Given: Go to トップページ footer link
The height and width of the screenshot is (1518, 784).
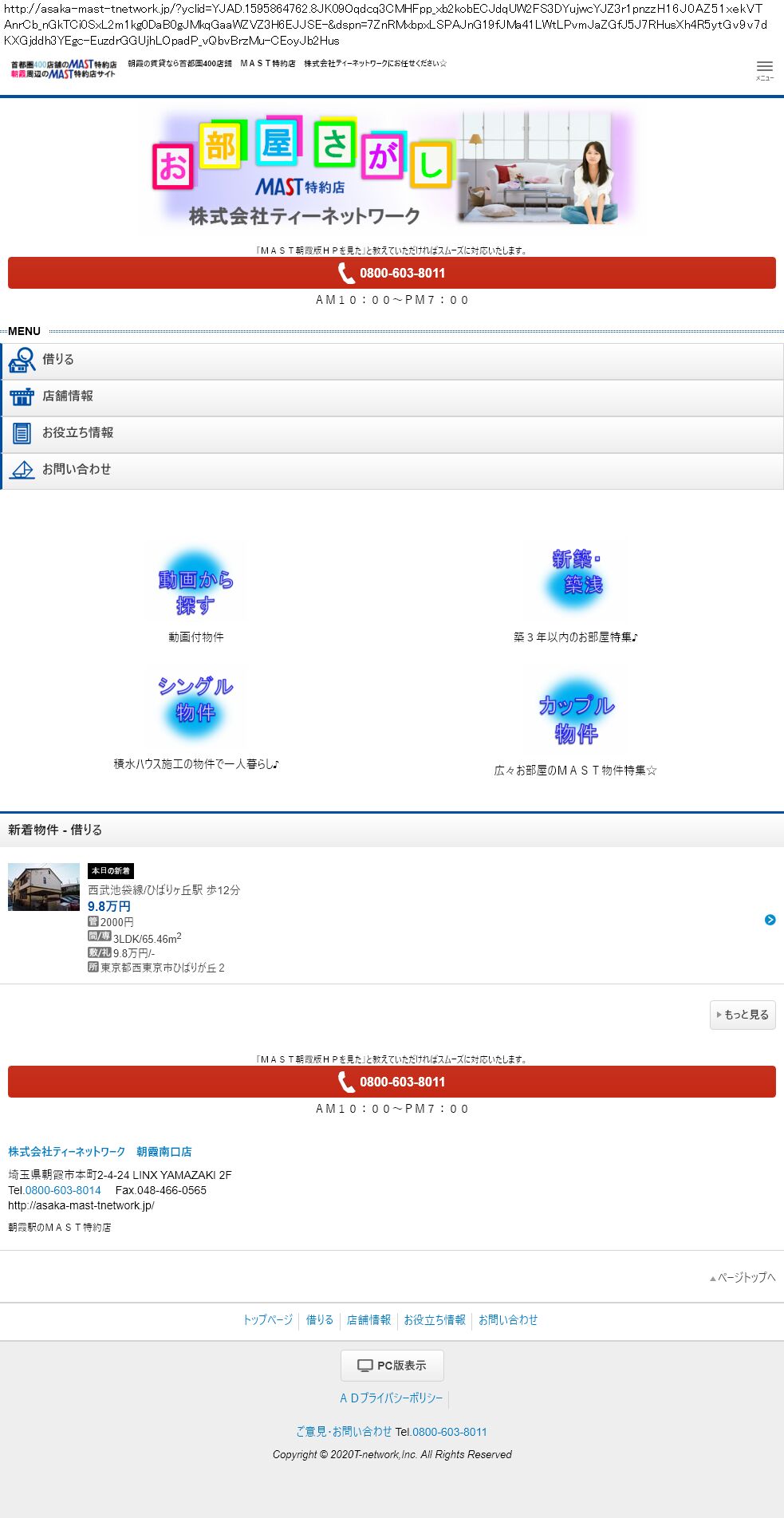Looking at the screenshot, I should [x=267, y=1320].
